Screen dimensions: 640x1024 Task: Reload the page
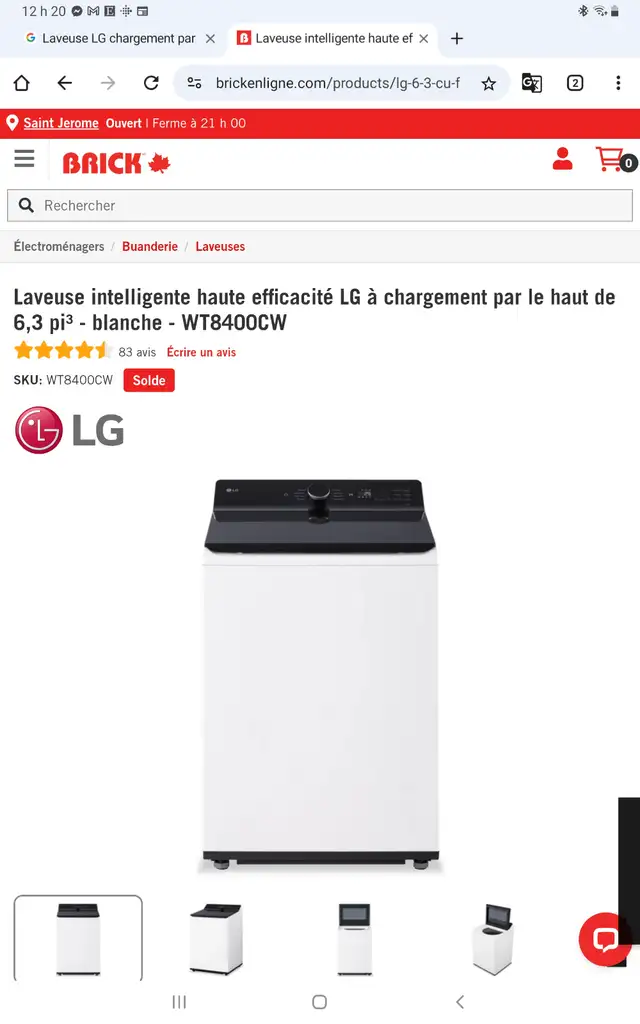tap(152, 83)
